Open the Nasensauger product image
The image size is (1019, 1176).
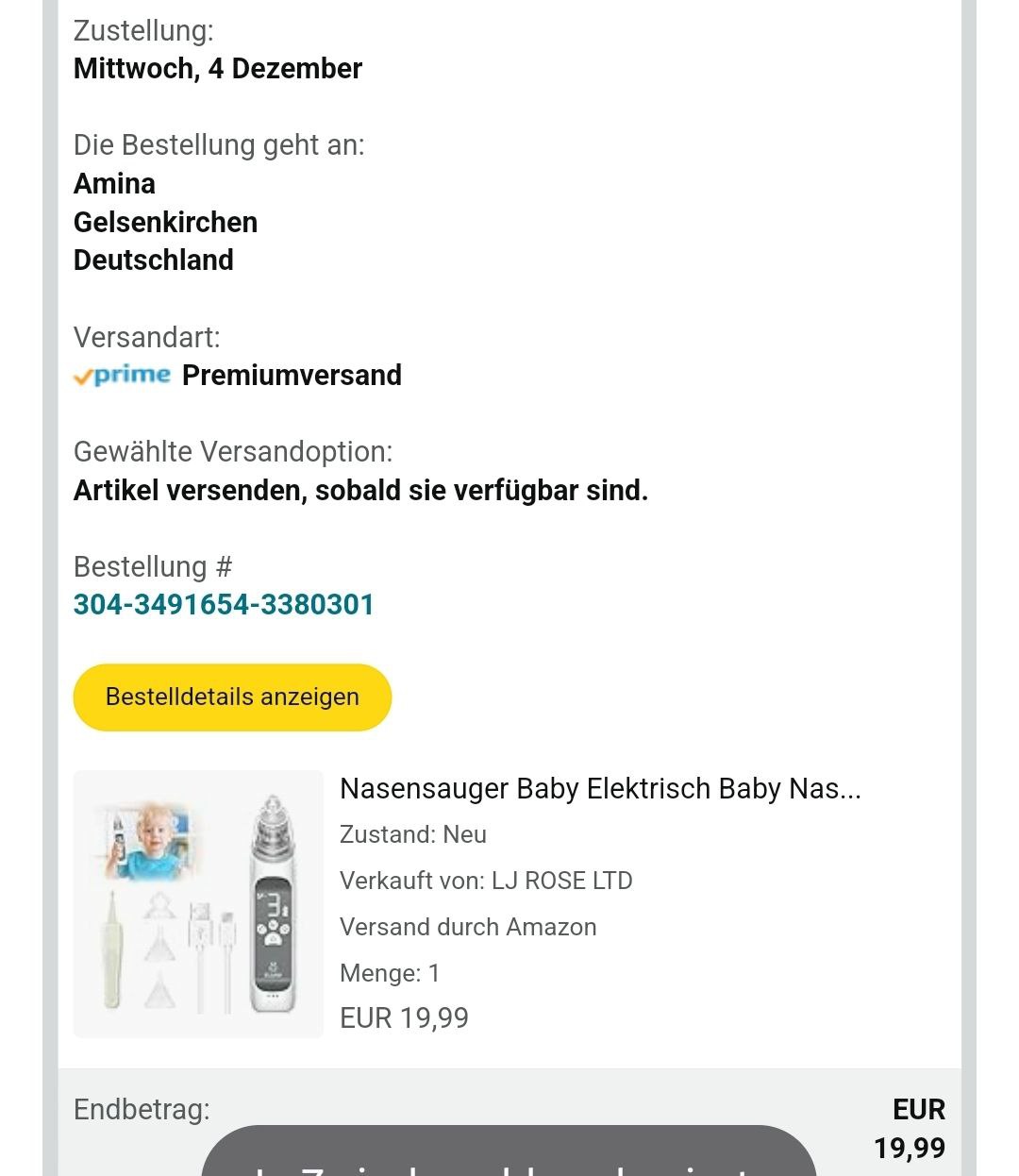point(198,904)
